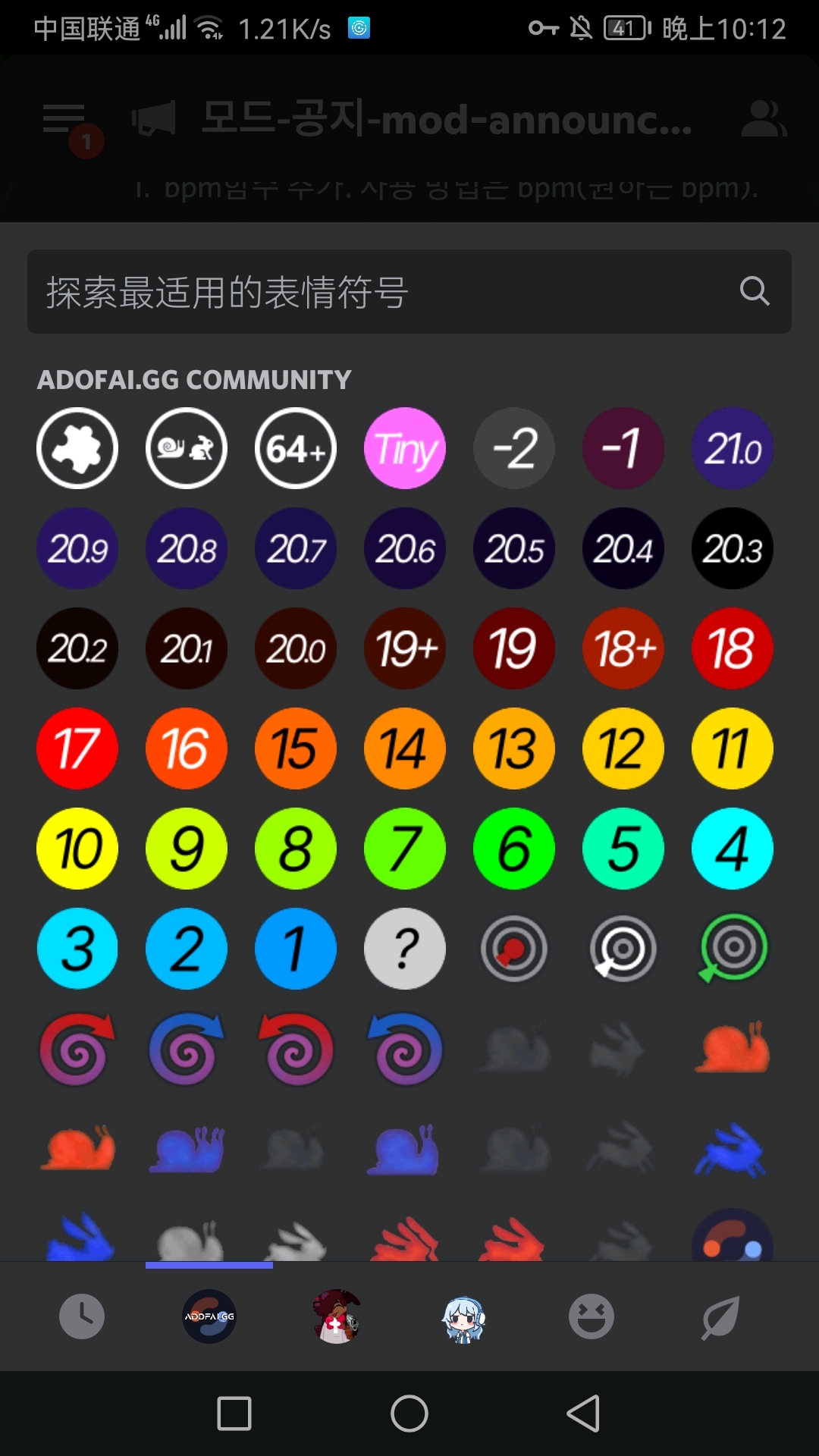Viewport: 819px width, 1456px height.
Task: Select the pink Tiny emoji
Action: 405,448
